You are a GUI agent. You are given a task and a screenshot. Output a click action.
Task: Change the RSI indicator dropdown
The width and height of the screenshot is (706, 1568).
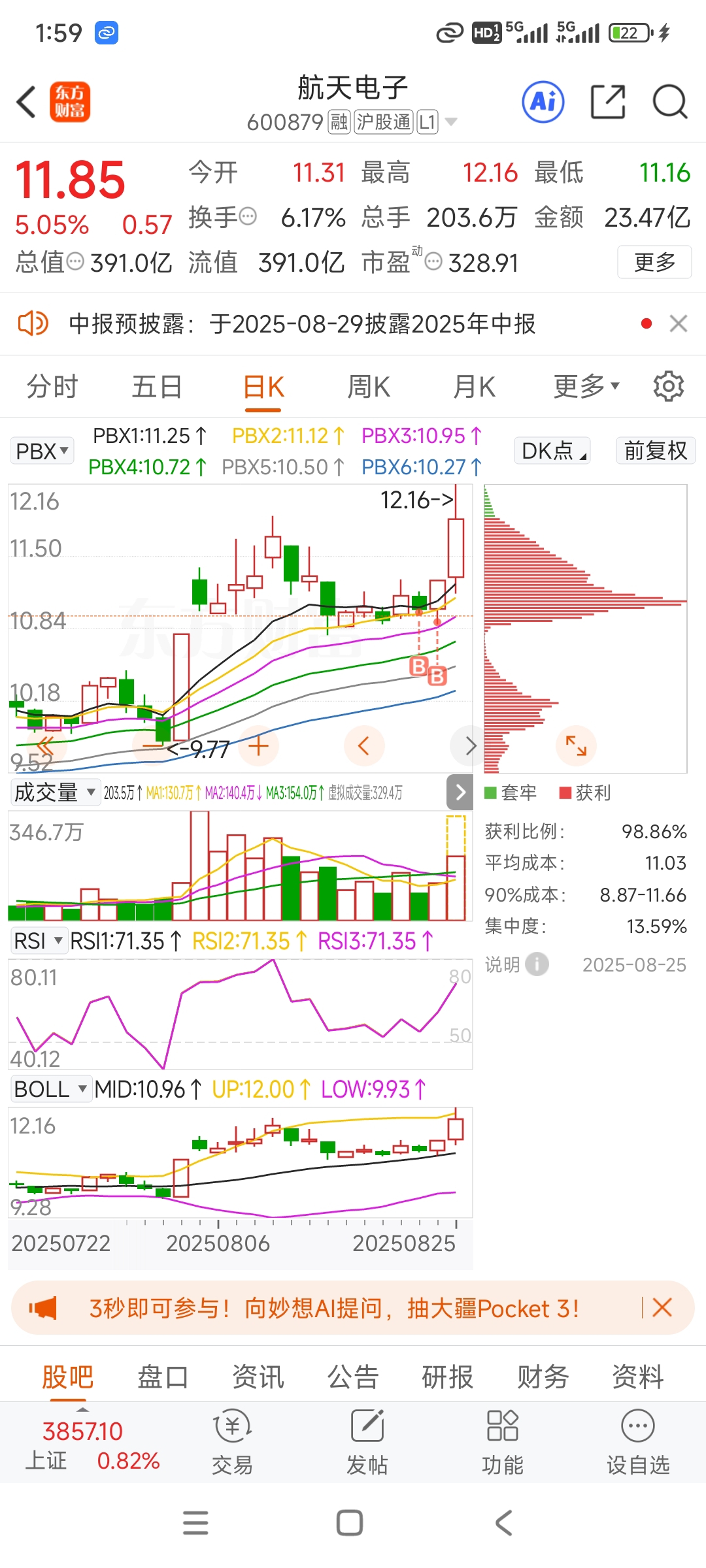39,941
